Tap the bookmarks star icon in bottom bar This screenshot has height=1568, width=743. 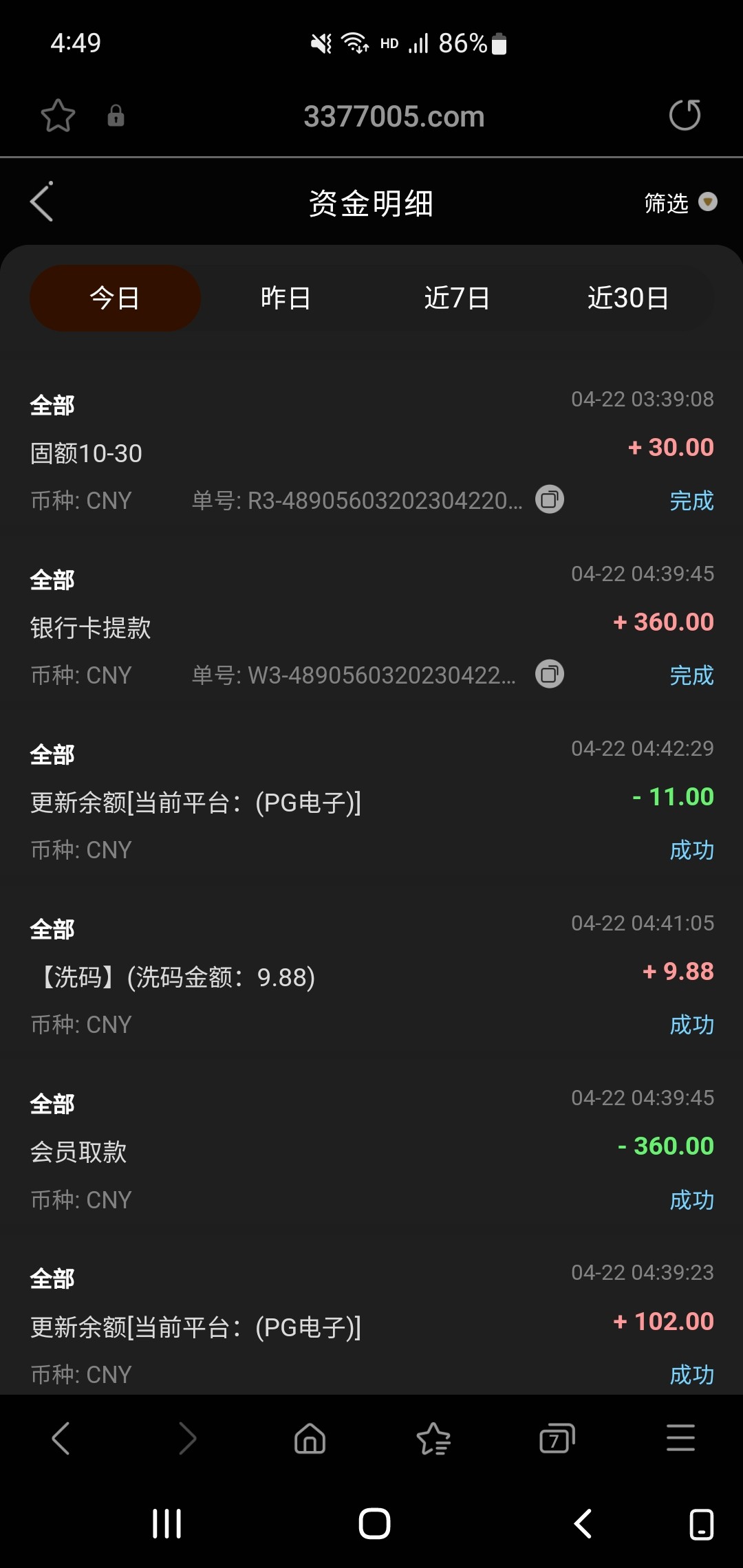[433, 1437]
